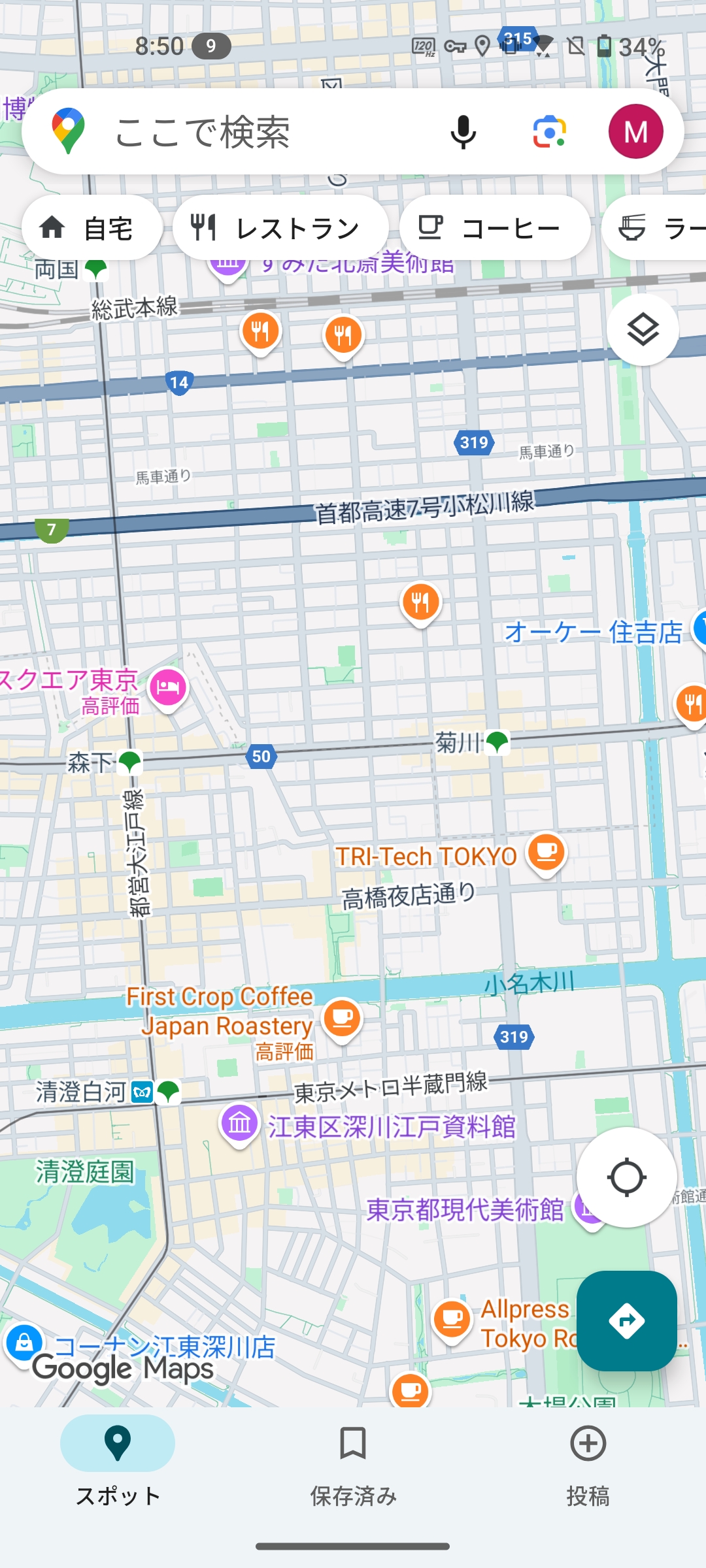
Task: Open the 菊川 station marker
Action: point(497,742)
